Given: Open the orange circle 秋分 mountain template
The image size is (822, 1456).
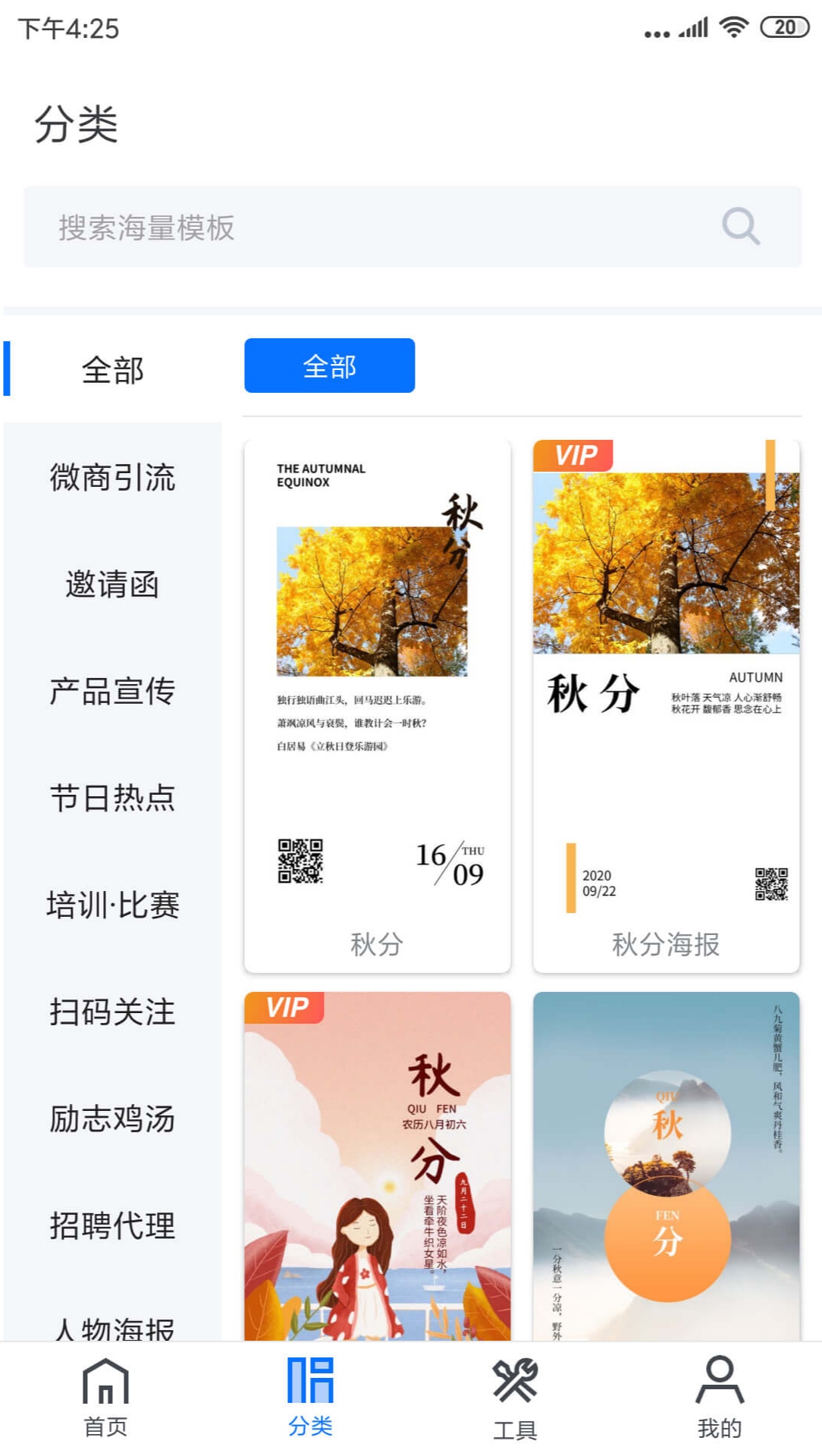Looking at the screenshot, I should tap(666, 1166).
